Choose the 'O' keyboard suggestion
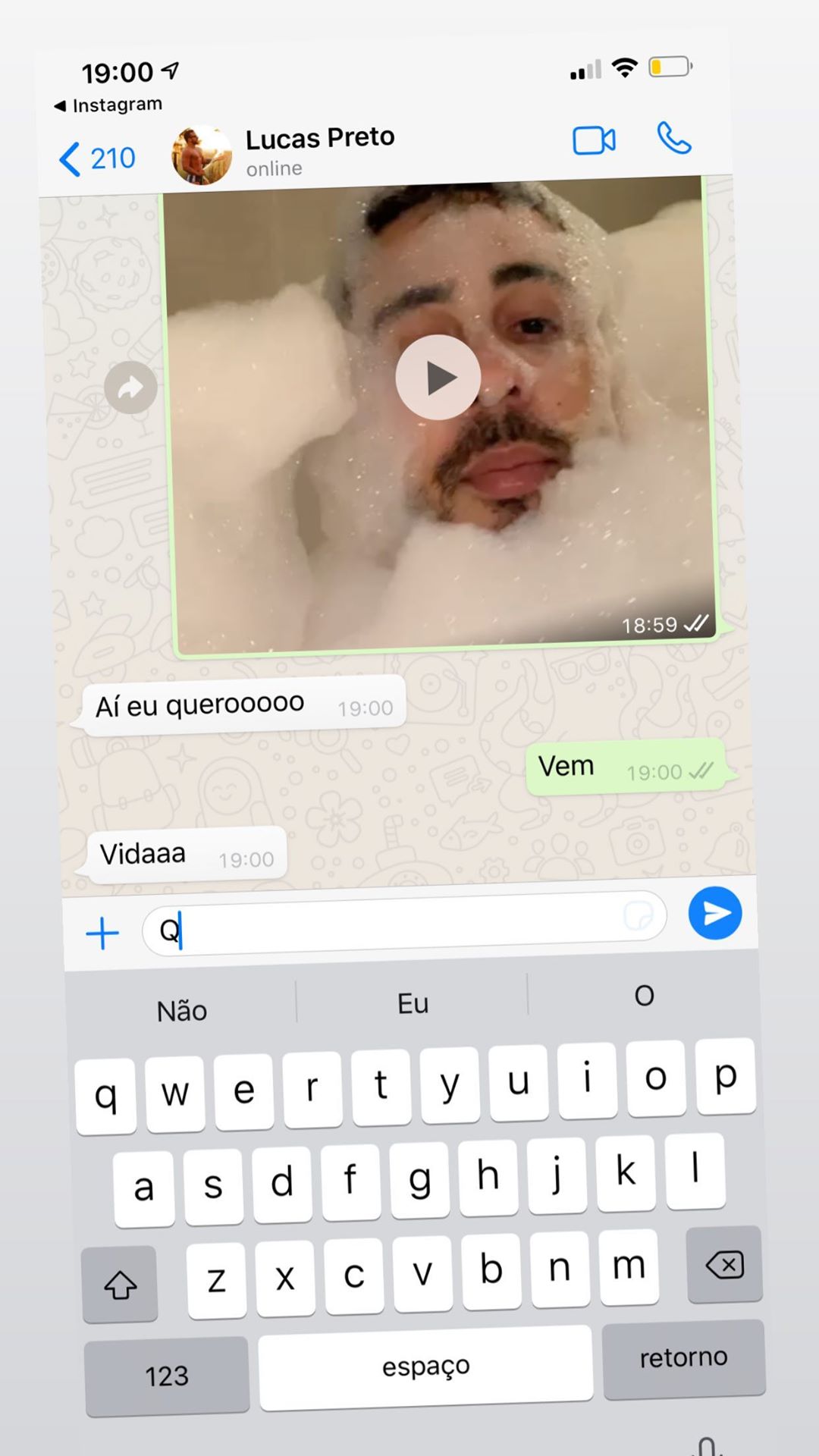 (644, 996)
